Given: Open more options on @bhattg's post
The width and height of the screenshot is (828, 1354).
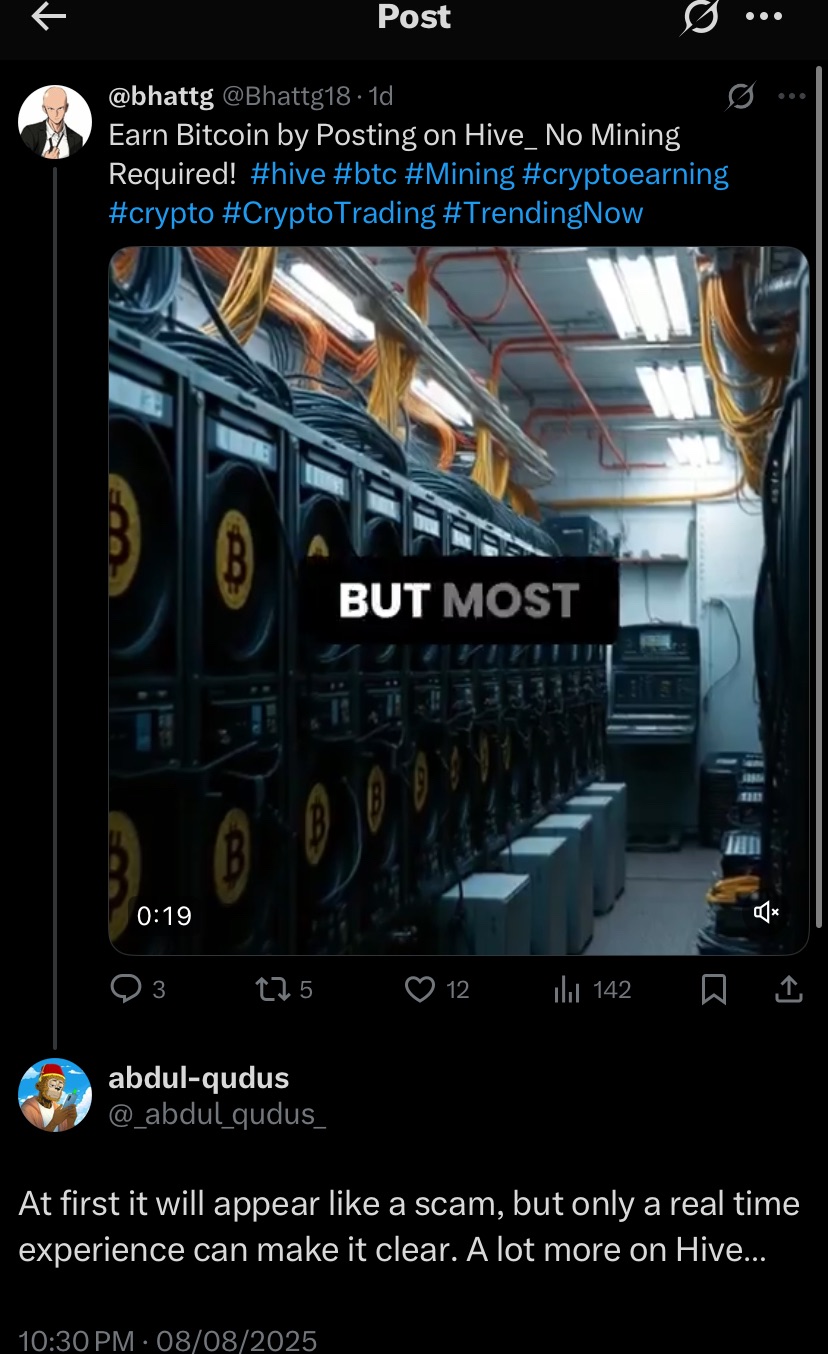Looking at the screenshot, I should tap(792, 97).
